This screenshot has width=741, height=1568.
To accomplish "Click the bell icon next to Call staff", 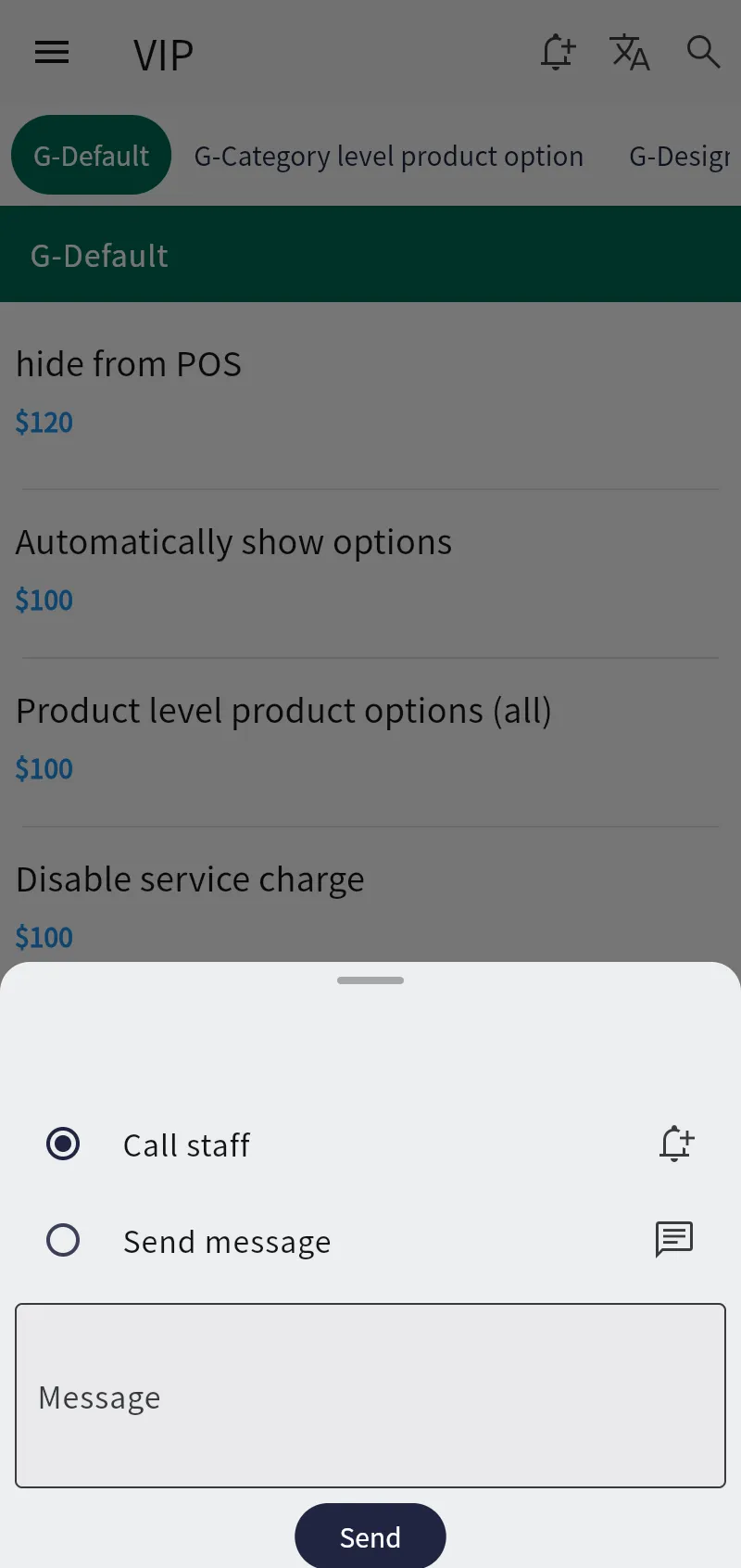I will tap(675, 1144).
